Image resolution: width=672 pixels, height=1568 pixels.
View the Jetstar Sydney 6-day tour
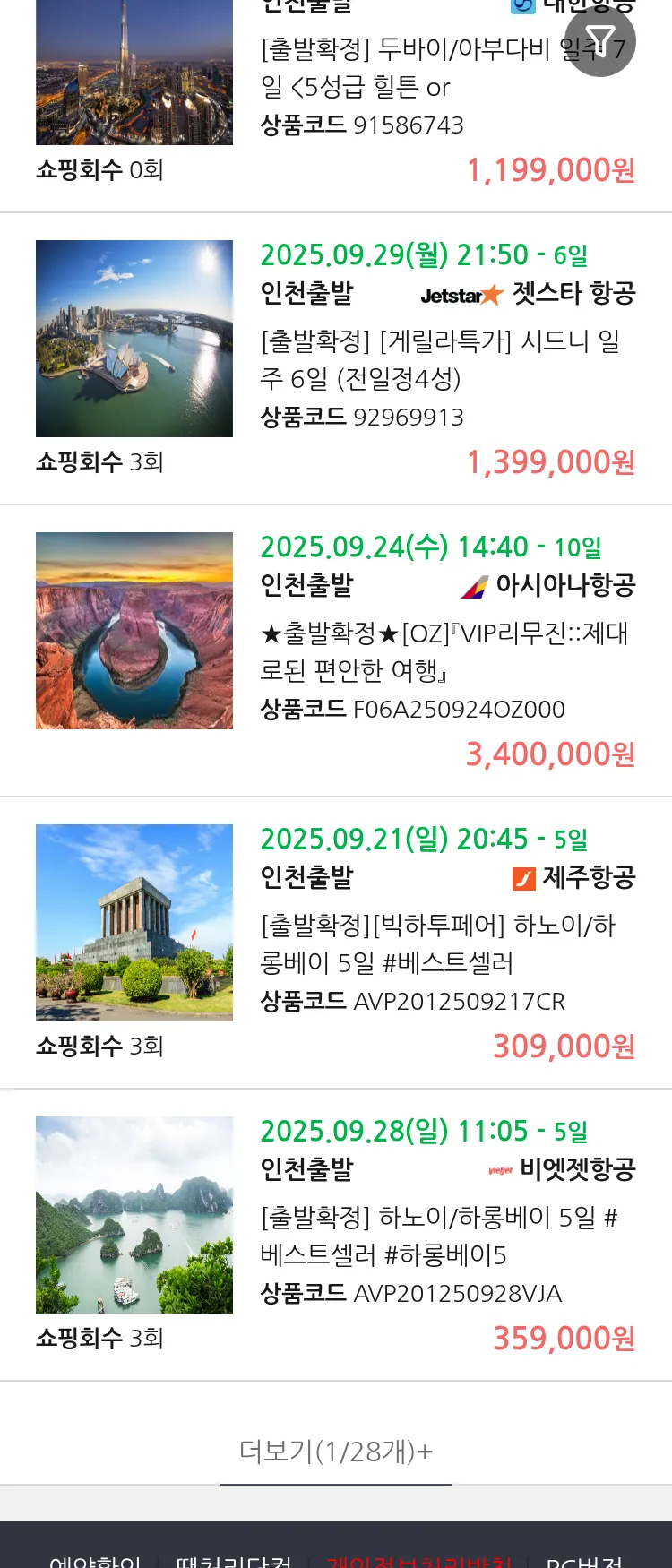click(x=439, y=359)
